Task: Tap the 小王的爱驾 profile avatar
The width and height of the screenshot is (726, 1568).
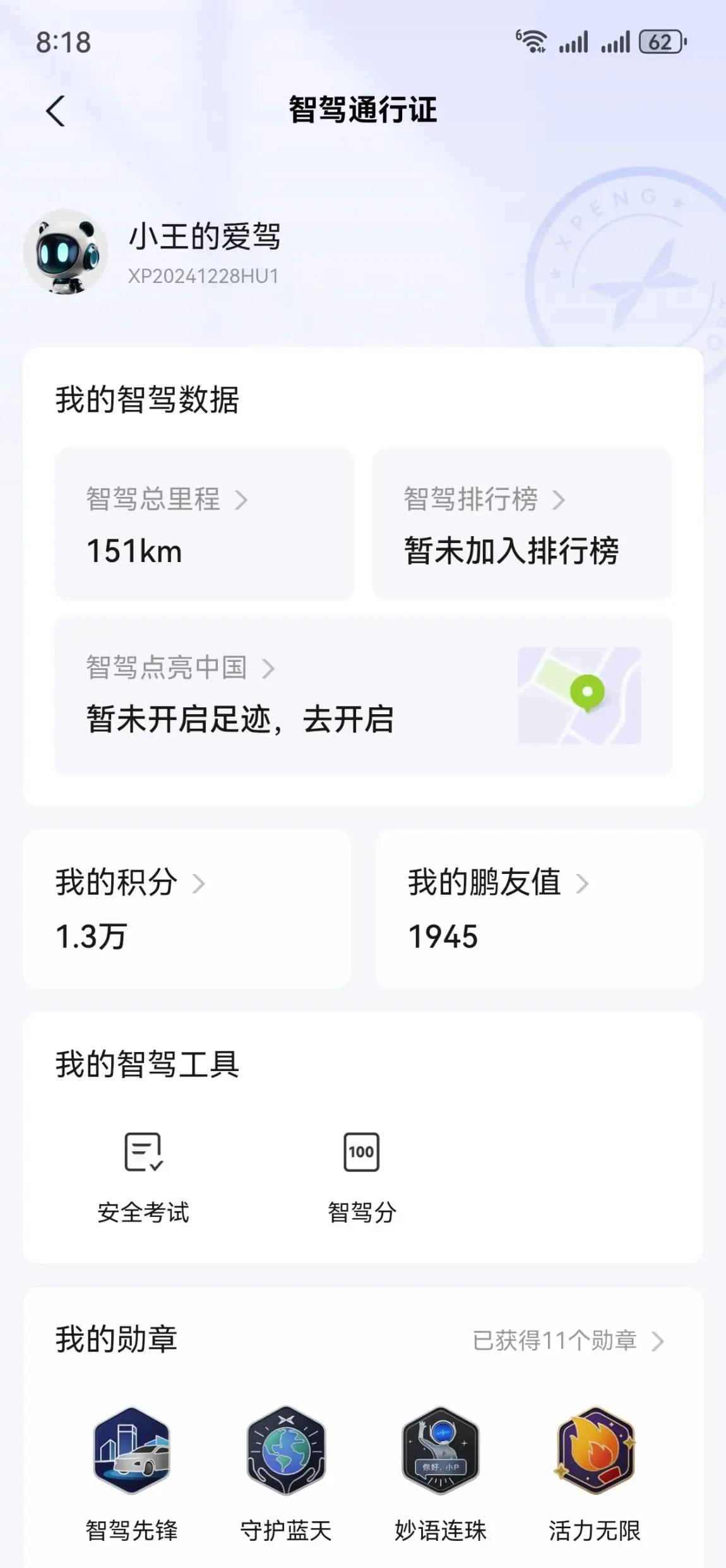Action: pyautogui.click(x=65, y=252)
